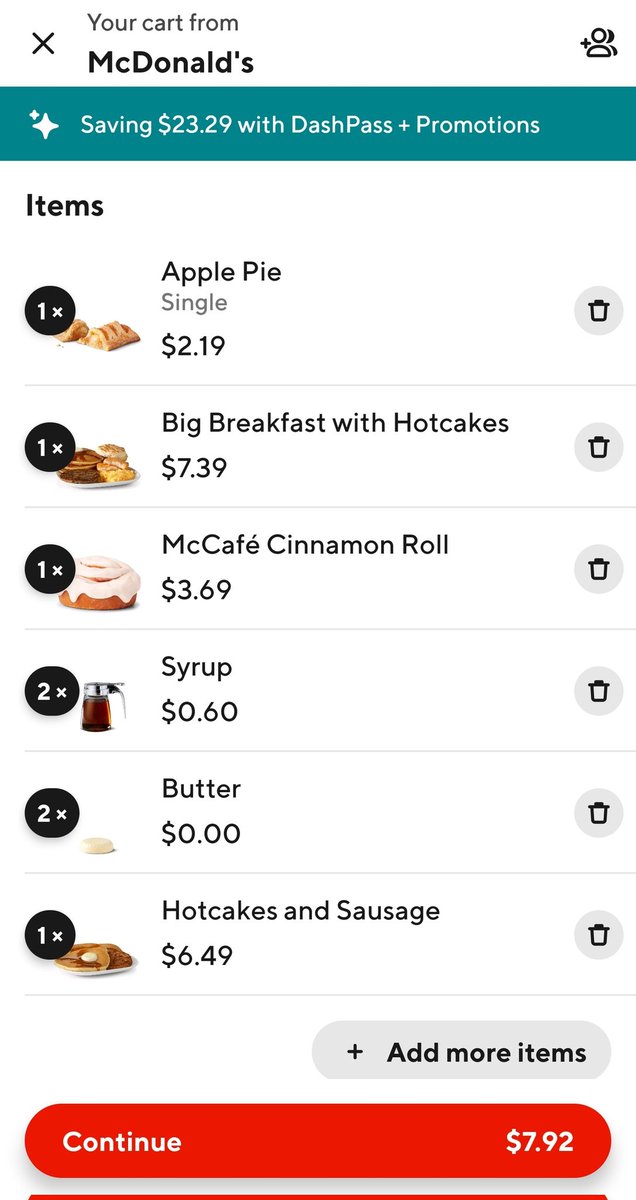
Task: Continue to checkout for $7.92
Action: (x=317, y=1141)
